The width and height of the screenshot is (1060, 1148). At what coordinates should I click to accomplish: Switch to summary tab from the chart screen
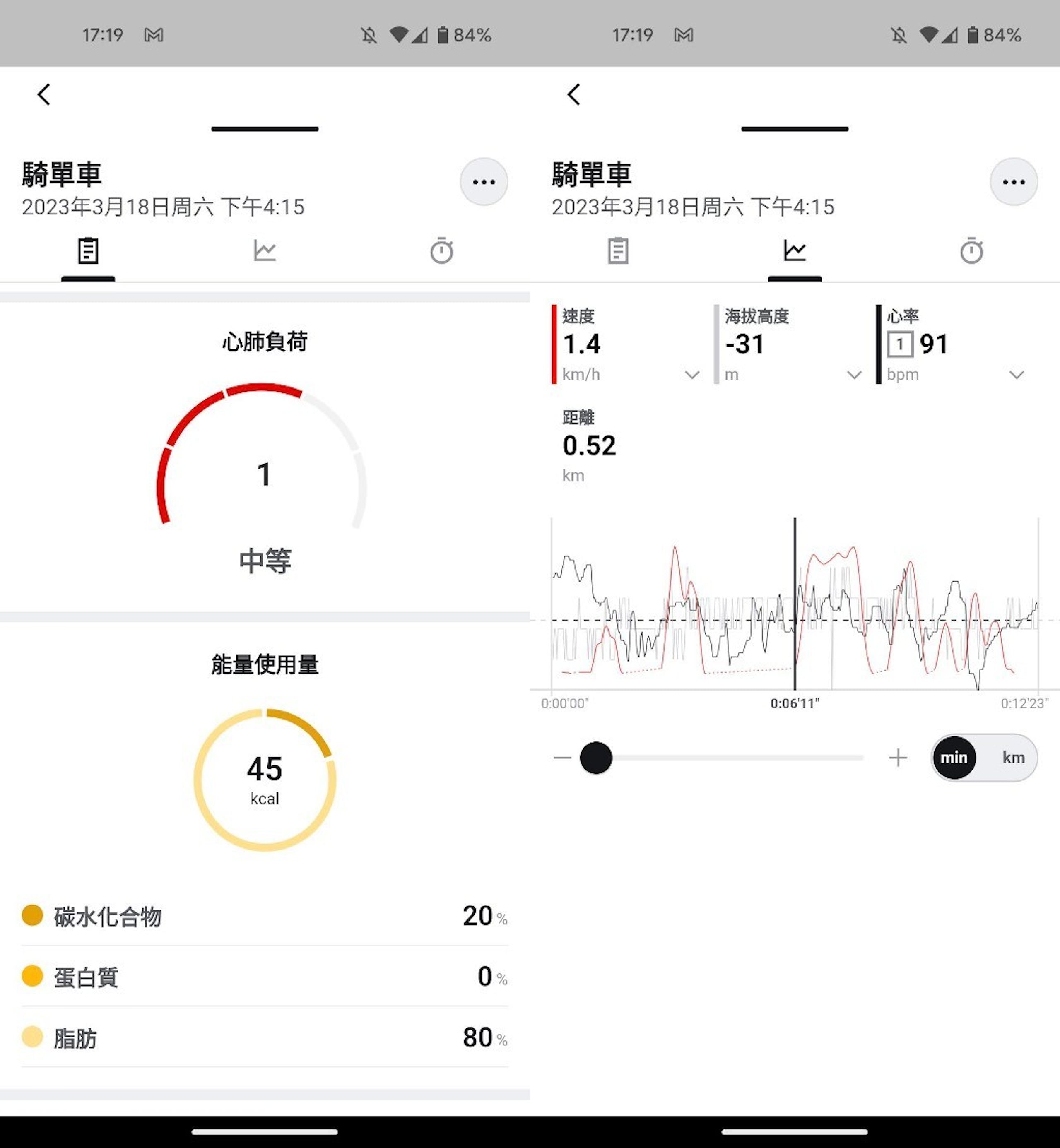click(x=618, y=251)
